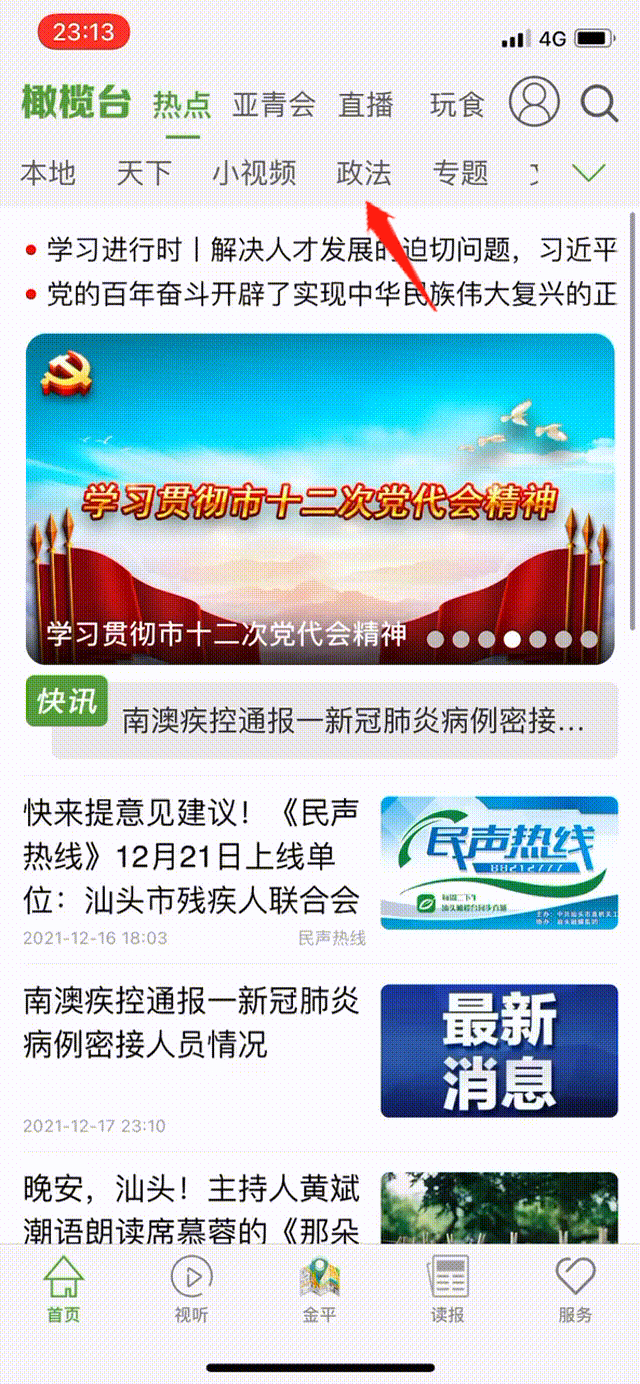Select the 本地 sub-category
This screenshot has width=640, height=1384.
tap(48, 173)
